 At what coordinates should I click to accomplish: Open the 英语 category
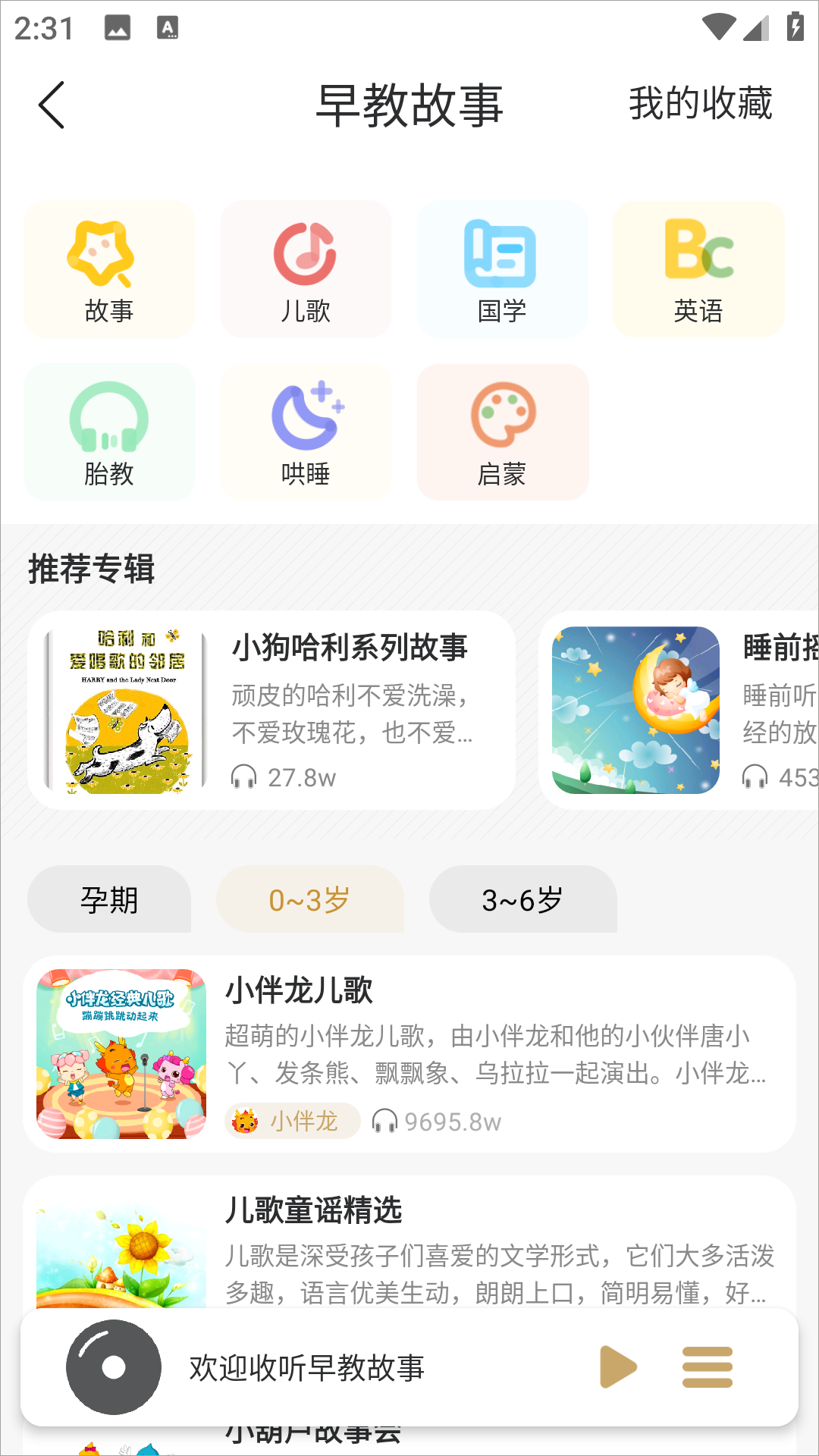698,269
